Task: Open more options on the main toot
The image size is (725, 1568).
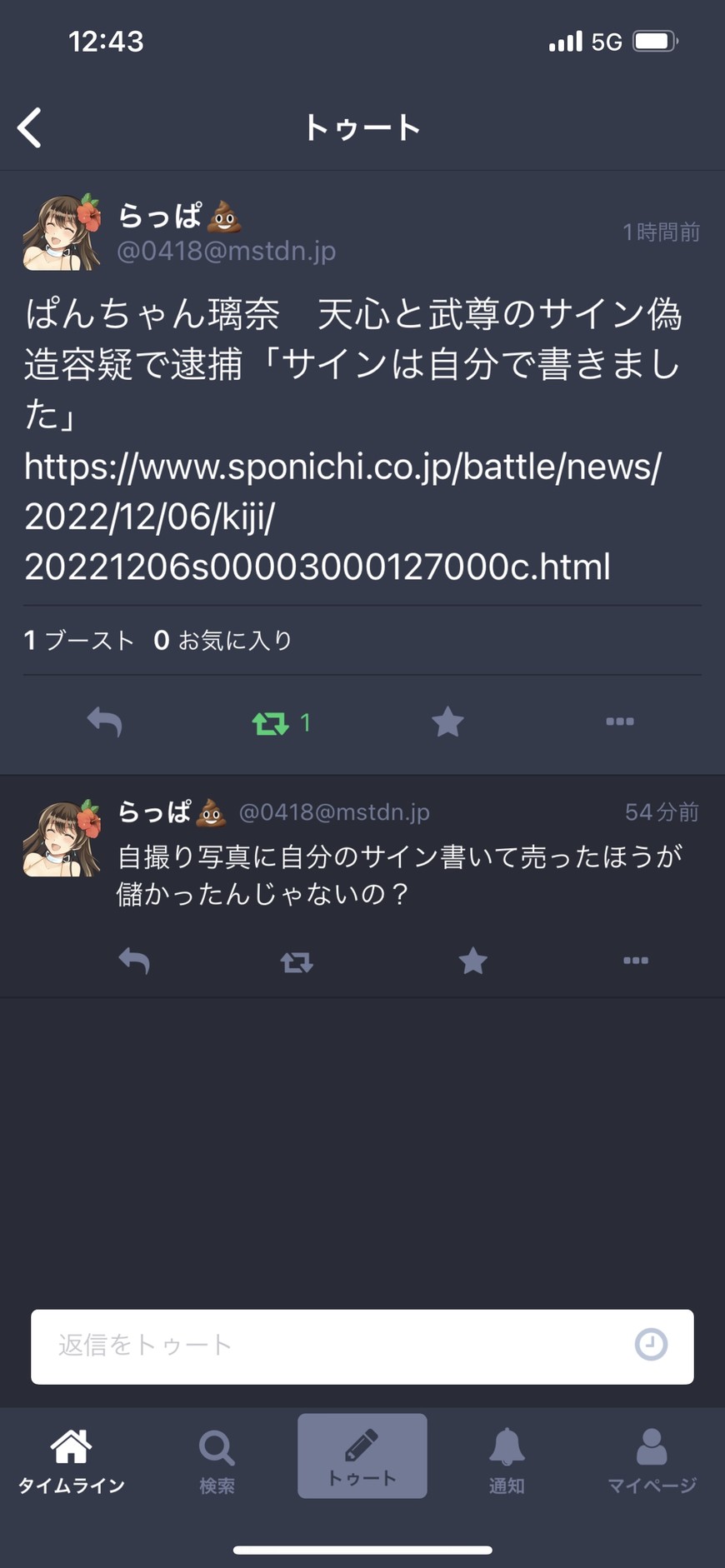Action: coord(619,722)
